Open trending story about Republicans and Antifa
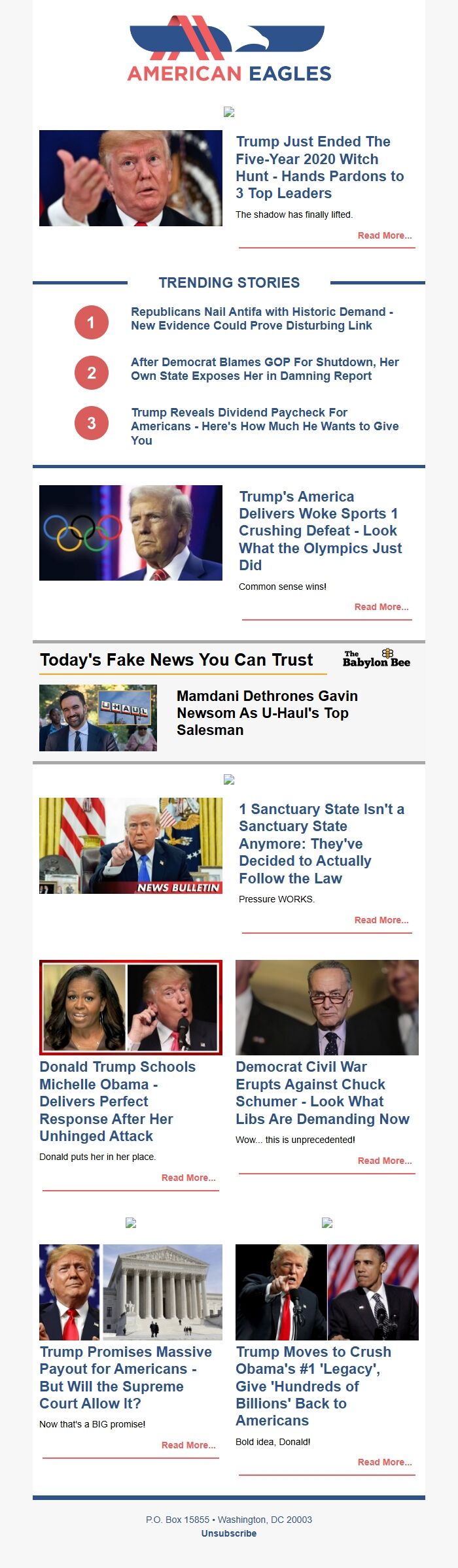The image size is (458, 1568). [262, 318]
